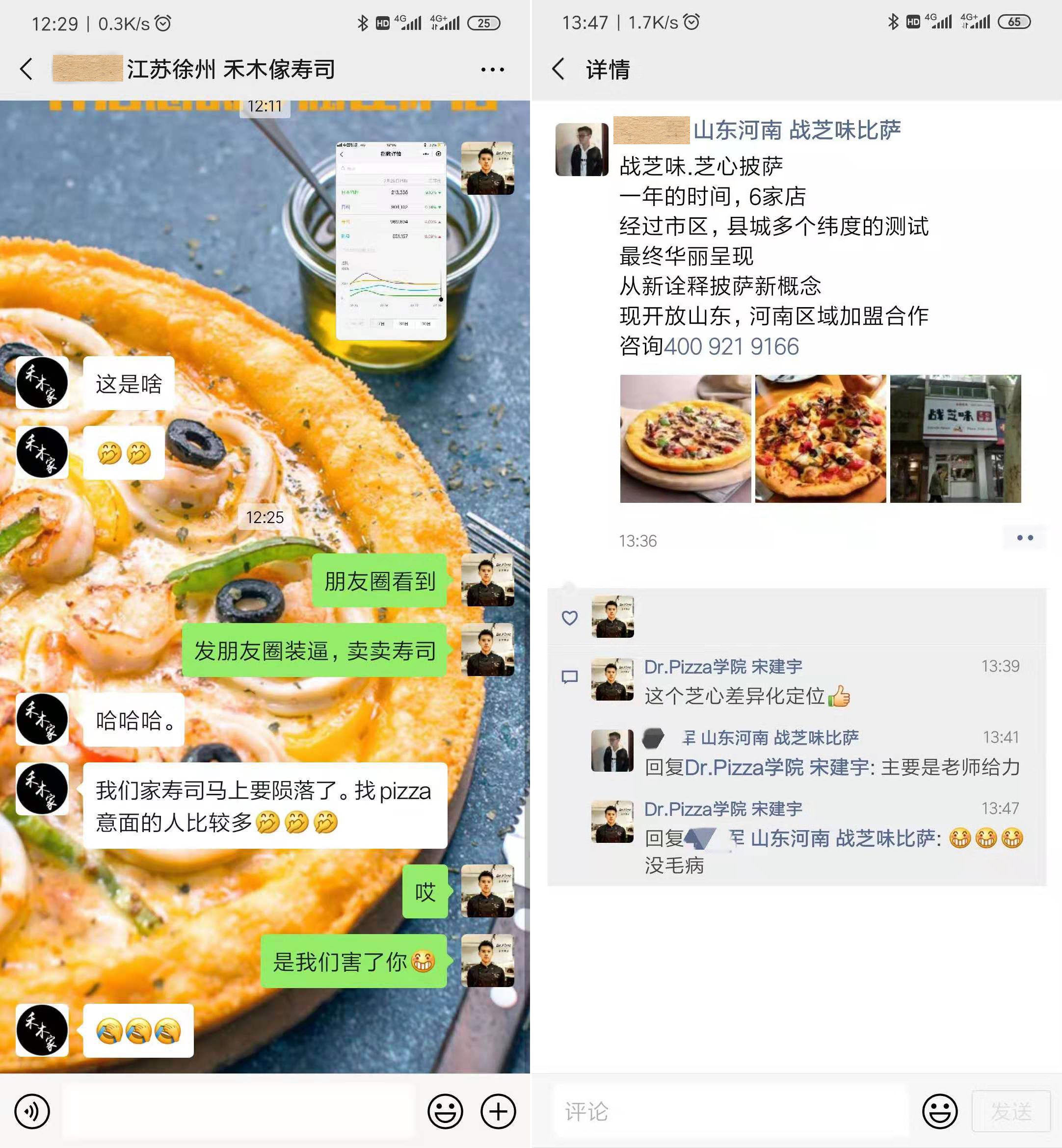Call the number 400 921 9166
Screen dimensions: 1062x1148
(731, 346)
